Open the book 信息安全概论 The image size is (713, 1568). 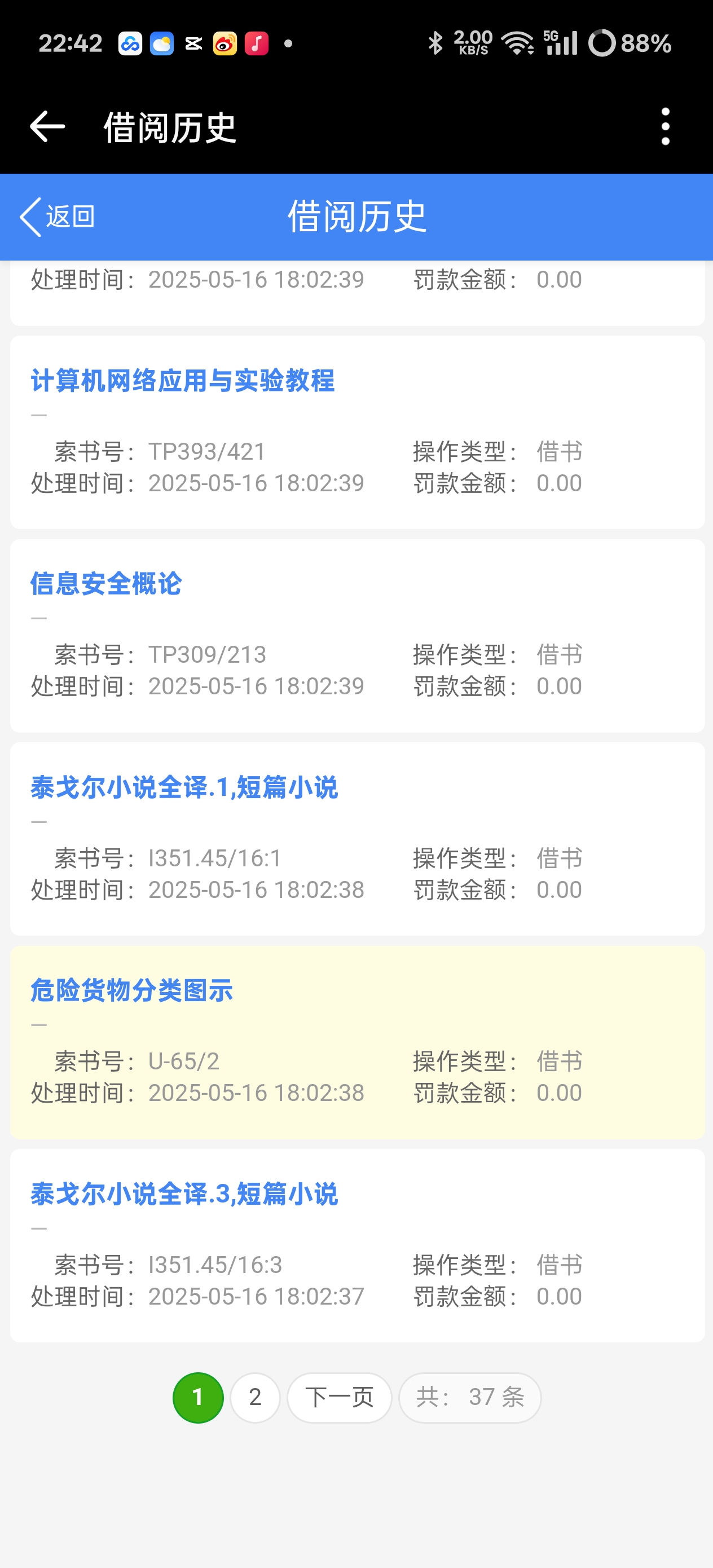pos(106,584)
